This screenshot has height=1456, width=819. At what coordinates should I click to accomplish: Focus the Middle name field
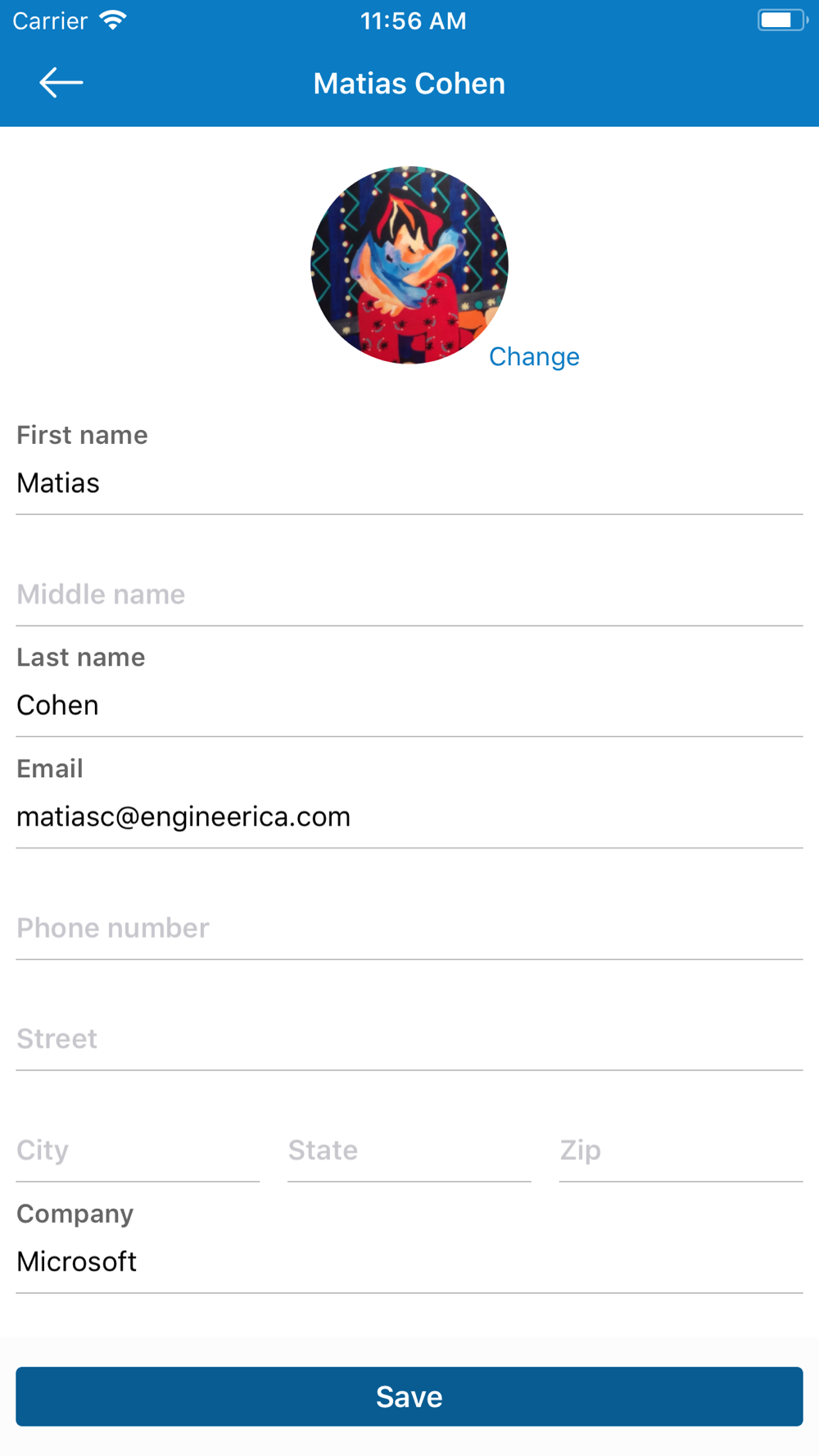tap(409, 595)
